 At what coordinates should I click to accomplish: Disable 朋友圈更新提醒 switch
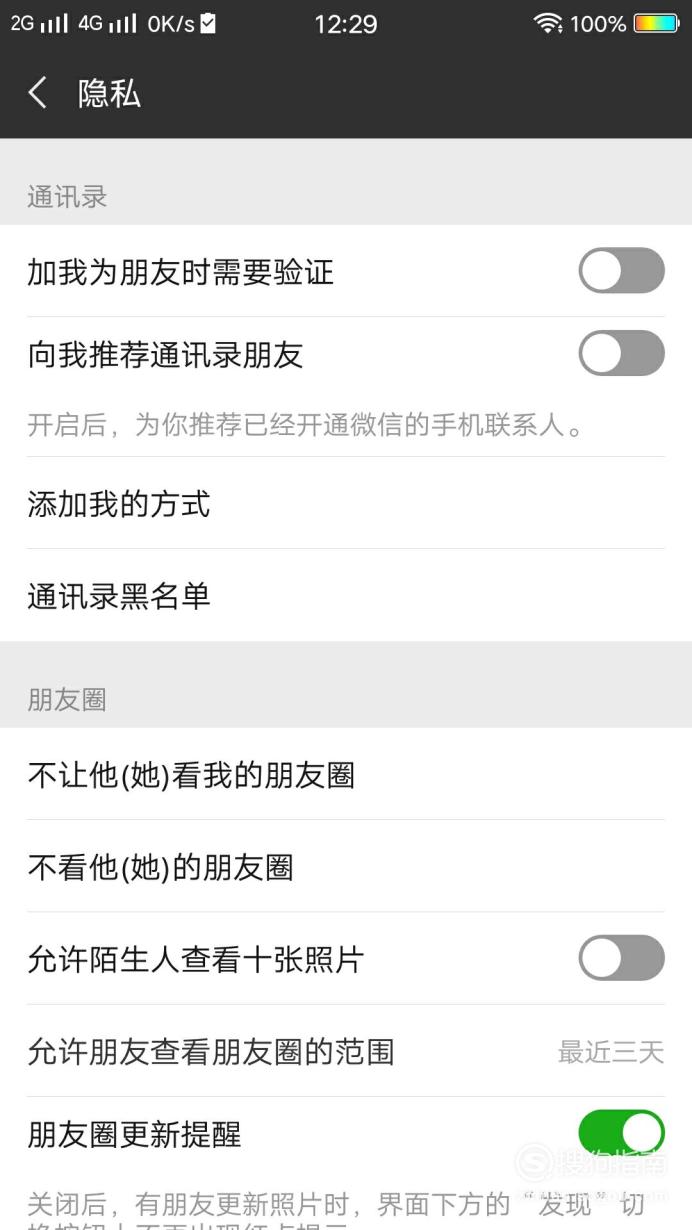621,1133
